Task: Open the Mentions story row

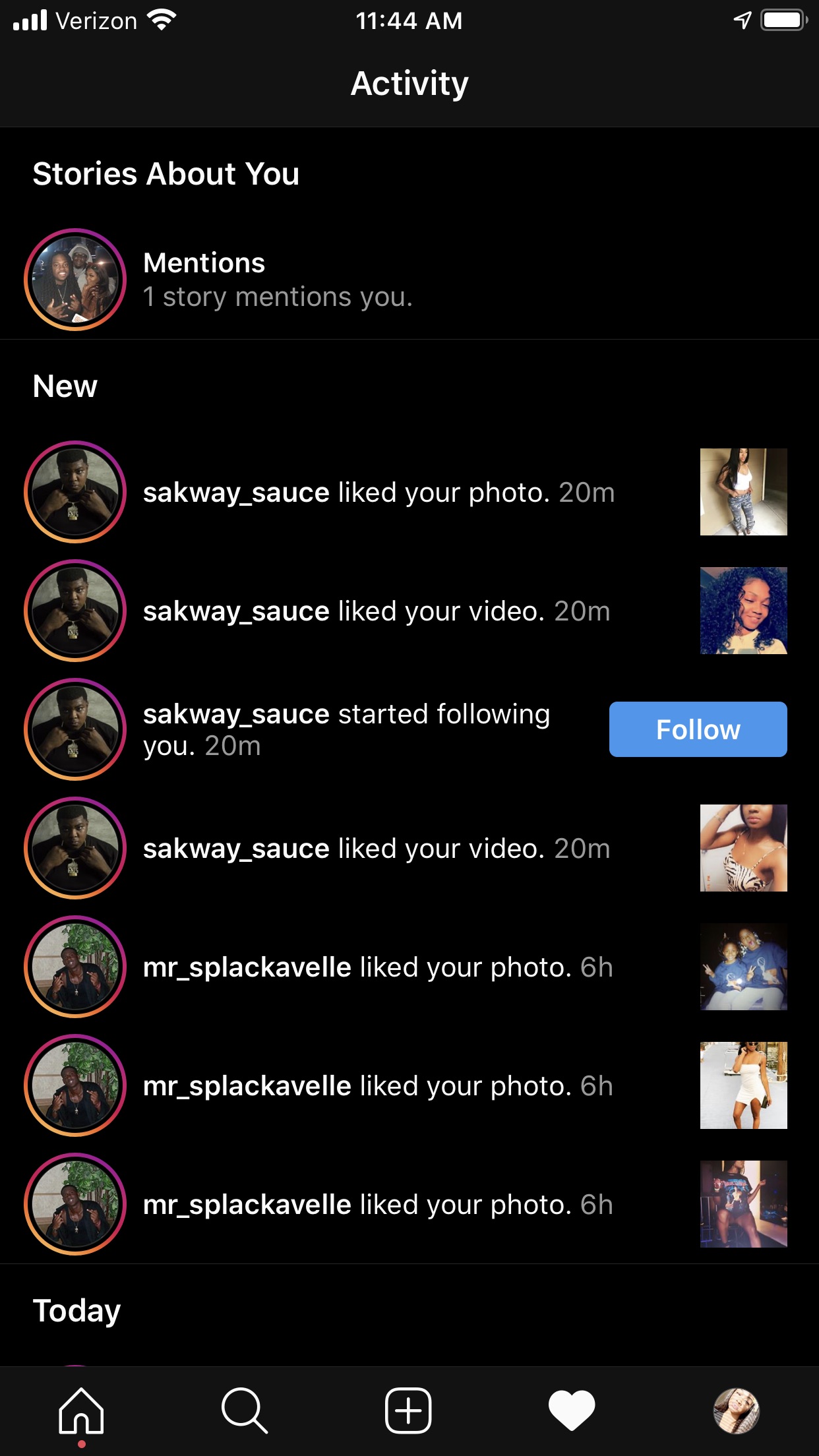Action: 409,280
